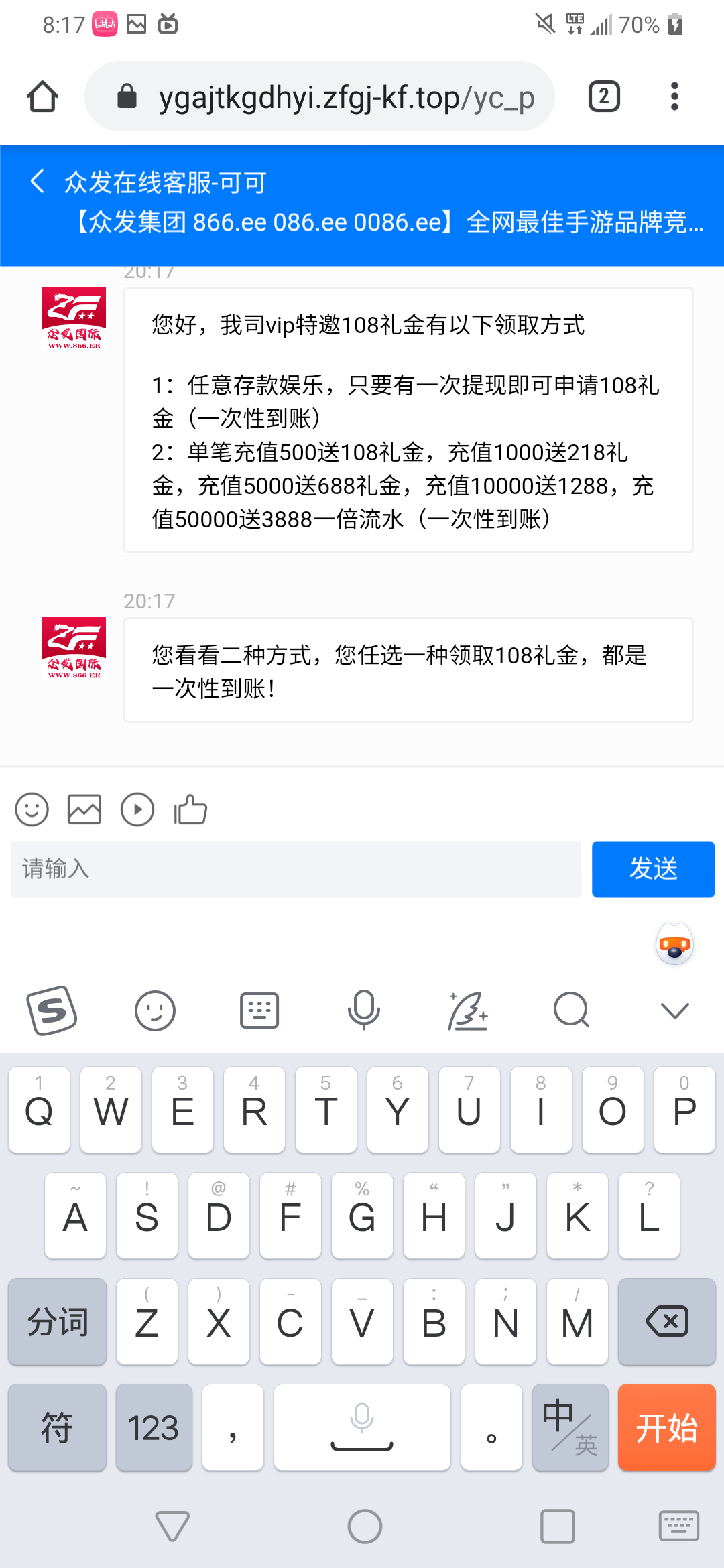Open the browser tab switcher
The height and width of the screenshot is (1568, 724).
[x=604, y=96]
